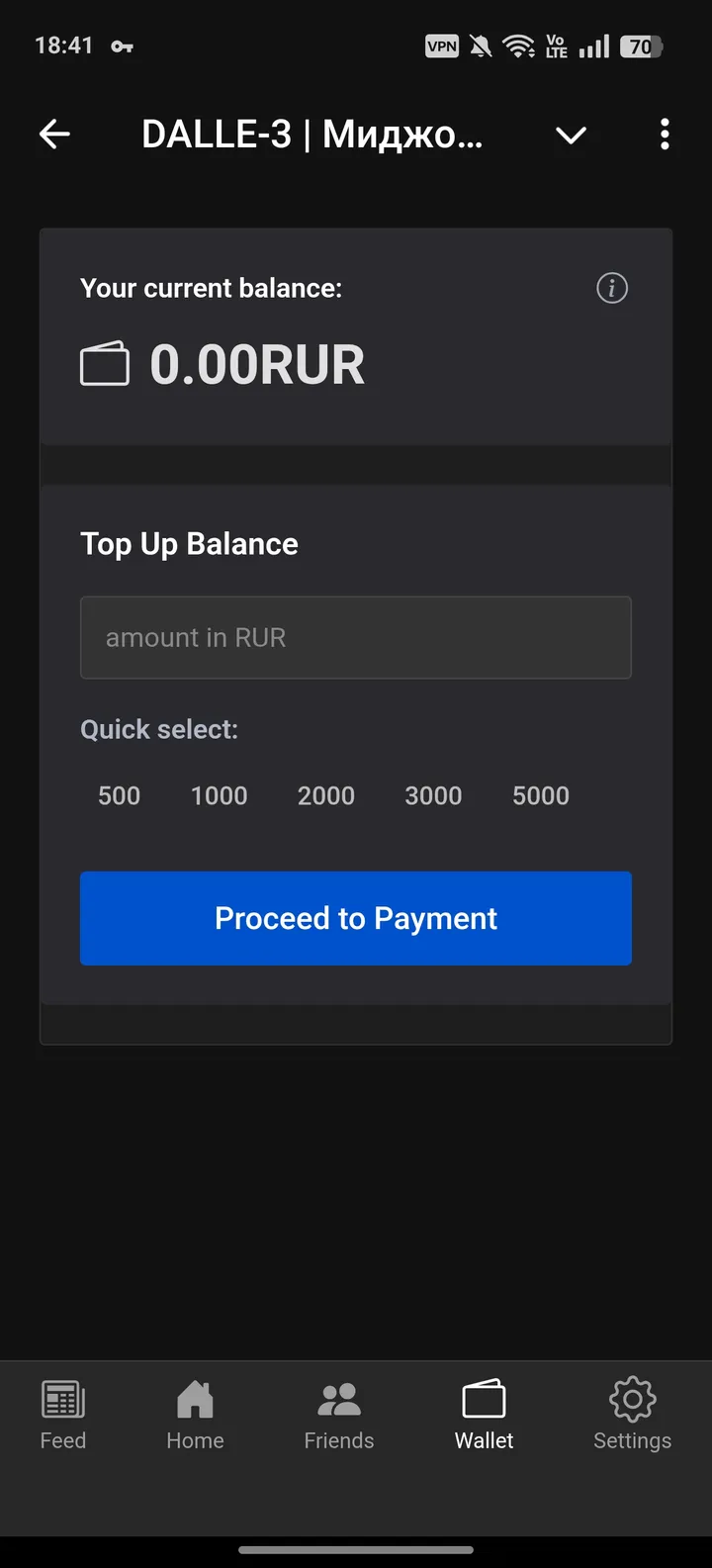
Task: Open the Friends tab
Action: 339,1416
